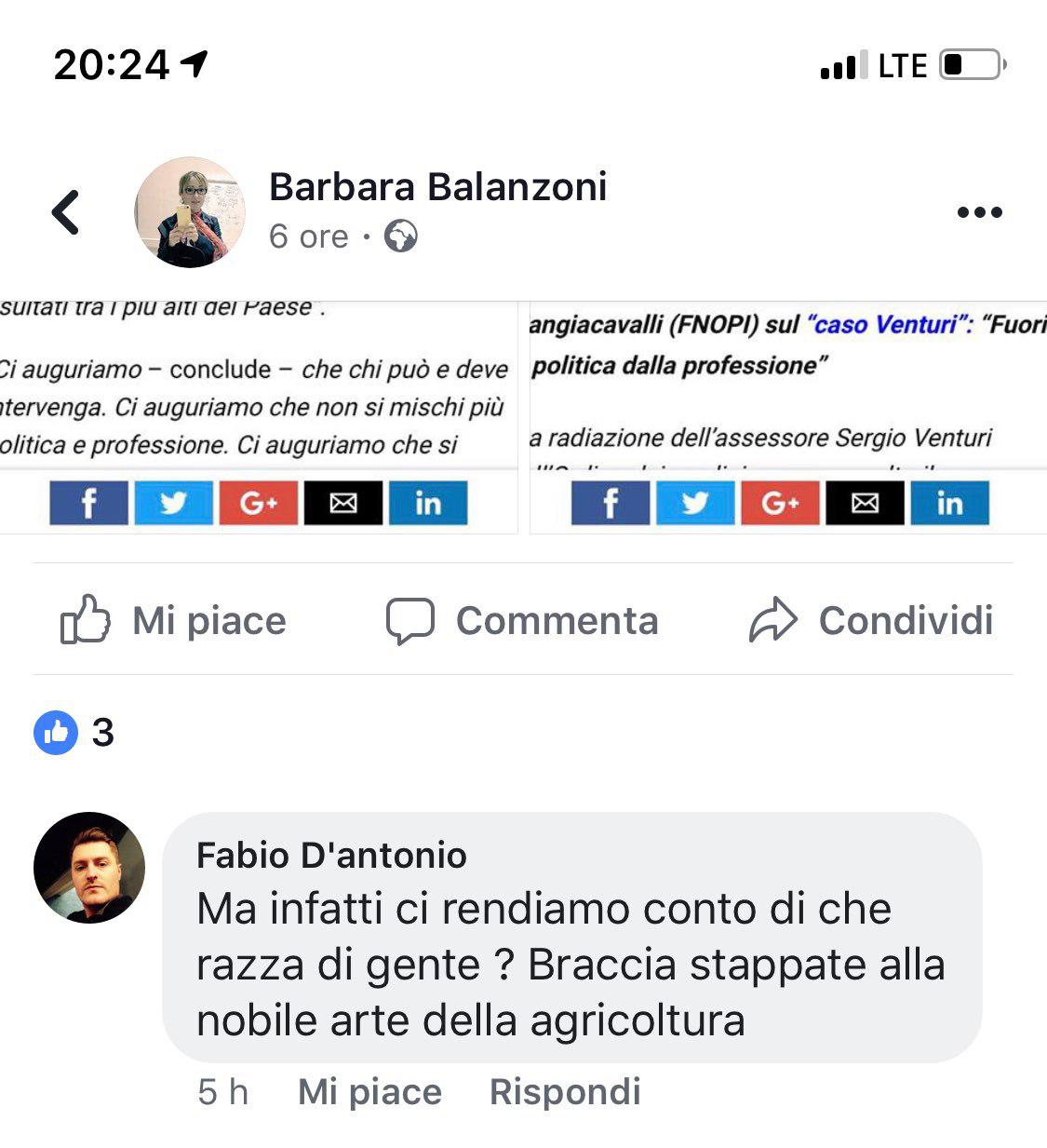Like Fabio D'antonio's comment
The image size is (1047, 1148).
pos(369,1091)
